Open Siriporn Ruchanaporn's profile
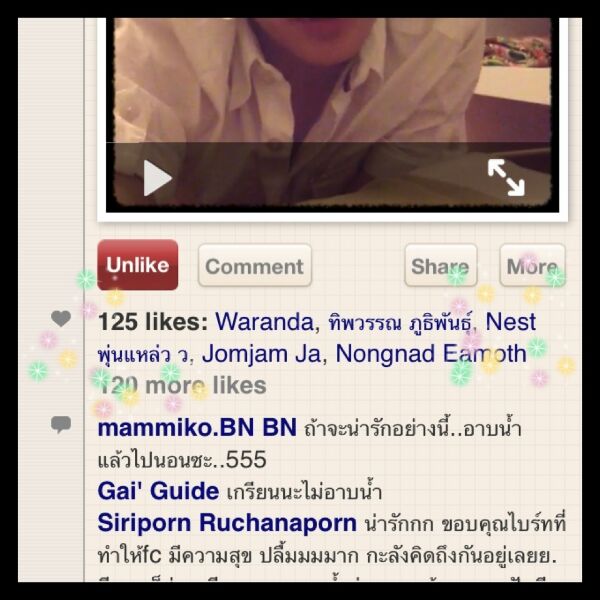600x600 pixels. (227, 523)
